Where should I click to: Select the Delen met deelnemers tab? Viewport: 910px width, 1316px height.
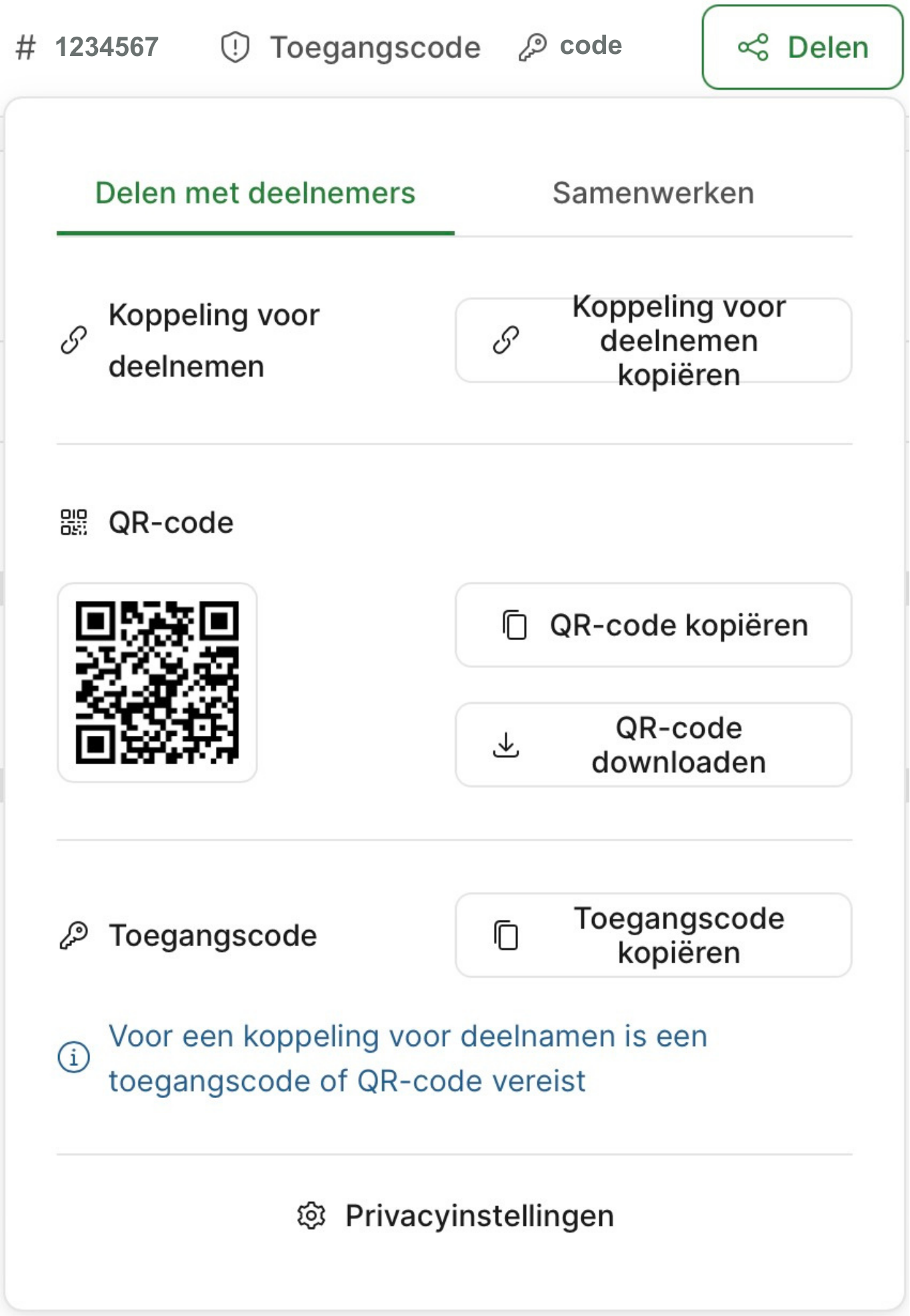[255, 193]
